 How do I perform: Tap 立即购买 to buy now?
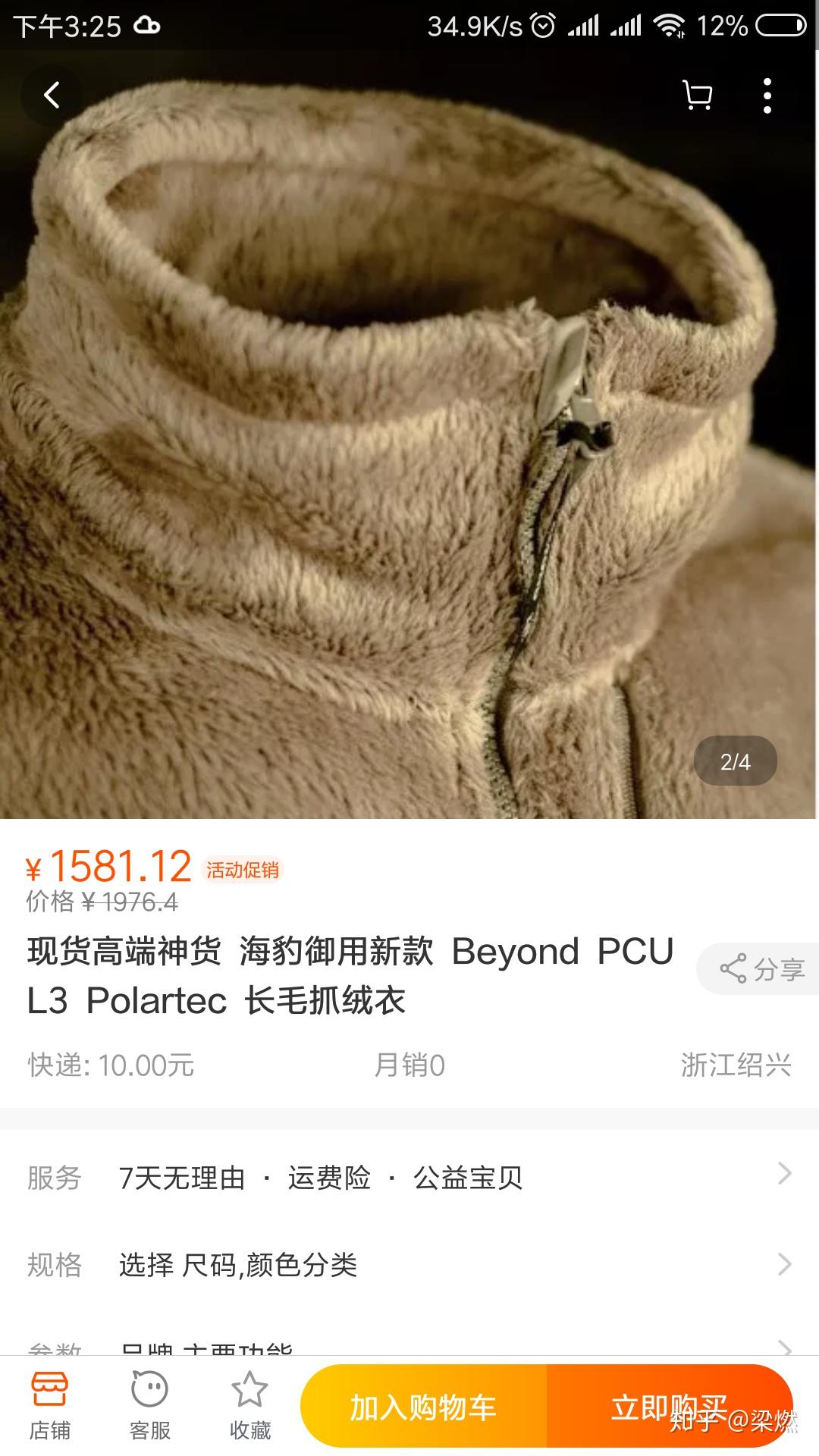pyautogui.click(x=670, y=1406)
